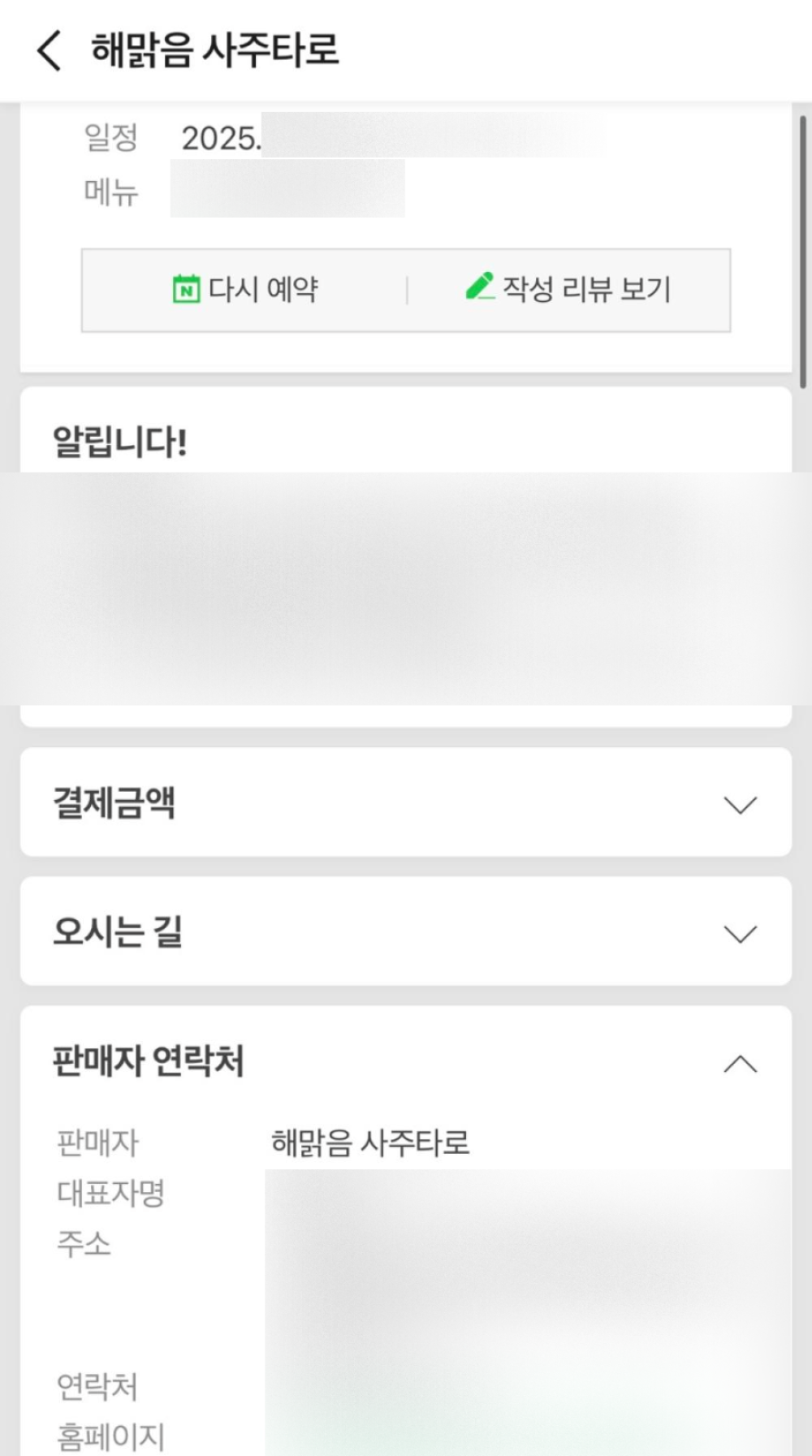The width and height of the screenshot is (812, 1456).
Task: Expand the 오시는 길 section
Action: pos(406,931)
